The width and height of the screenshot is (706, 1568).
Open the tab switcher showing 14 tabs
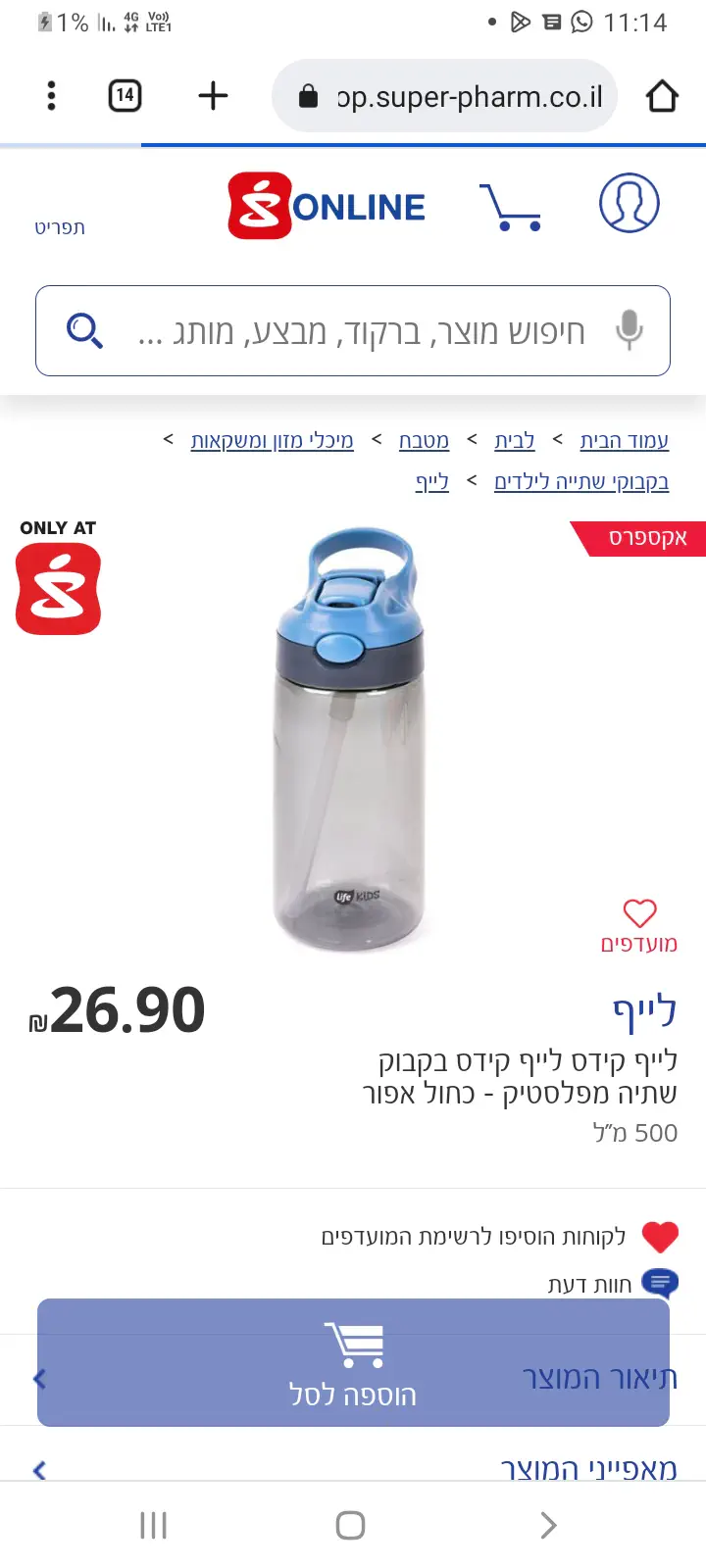coord(125,96)
